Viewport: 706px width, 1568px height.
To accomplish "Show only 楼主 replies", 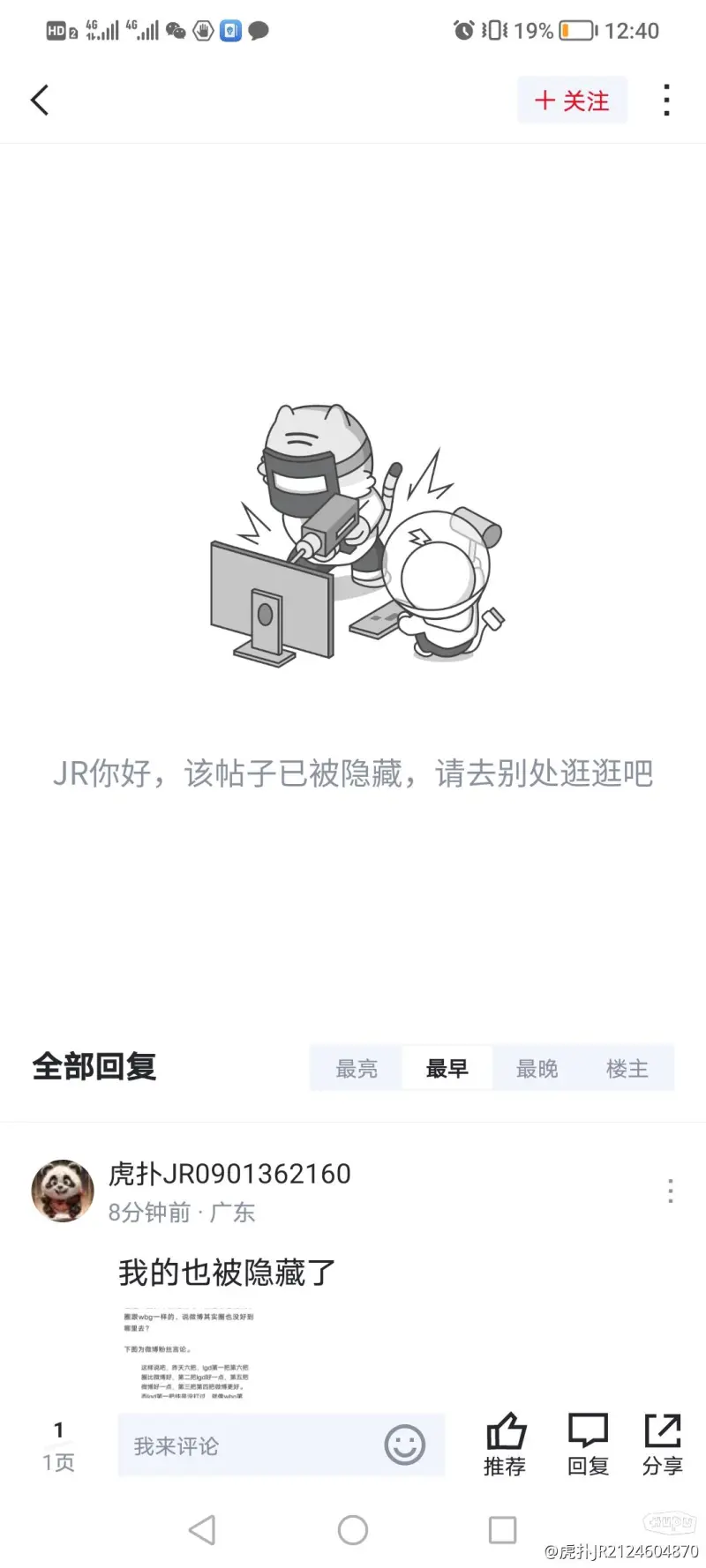I will click(627, 1069).
